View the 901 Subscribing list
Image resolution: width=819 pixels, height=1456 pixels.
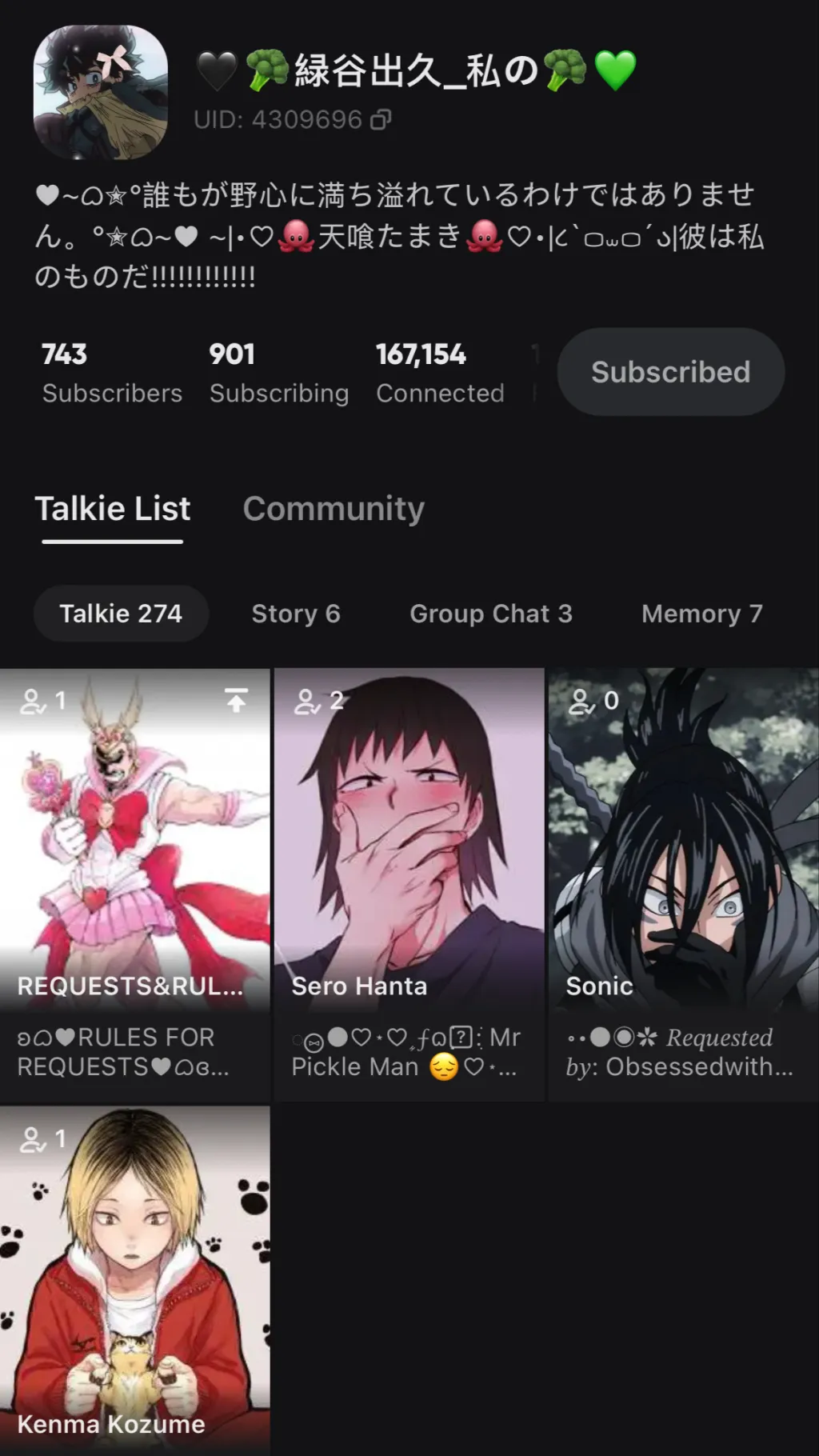click(x=278, y=373)
